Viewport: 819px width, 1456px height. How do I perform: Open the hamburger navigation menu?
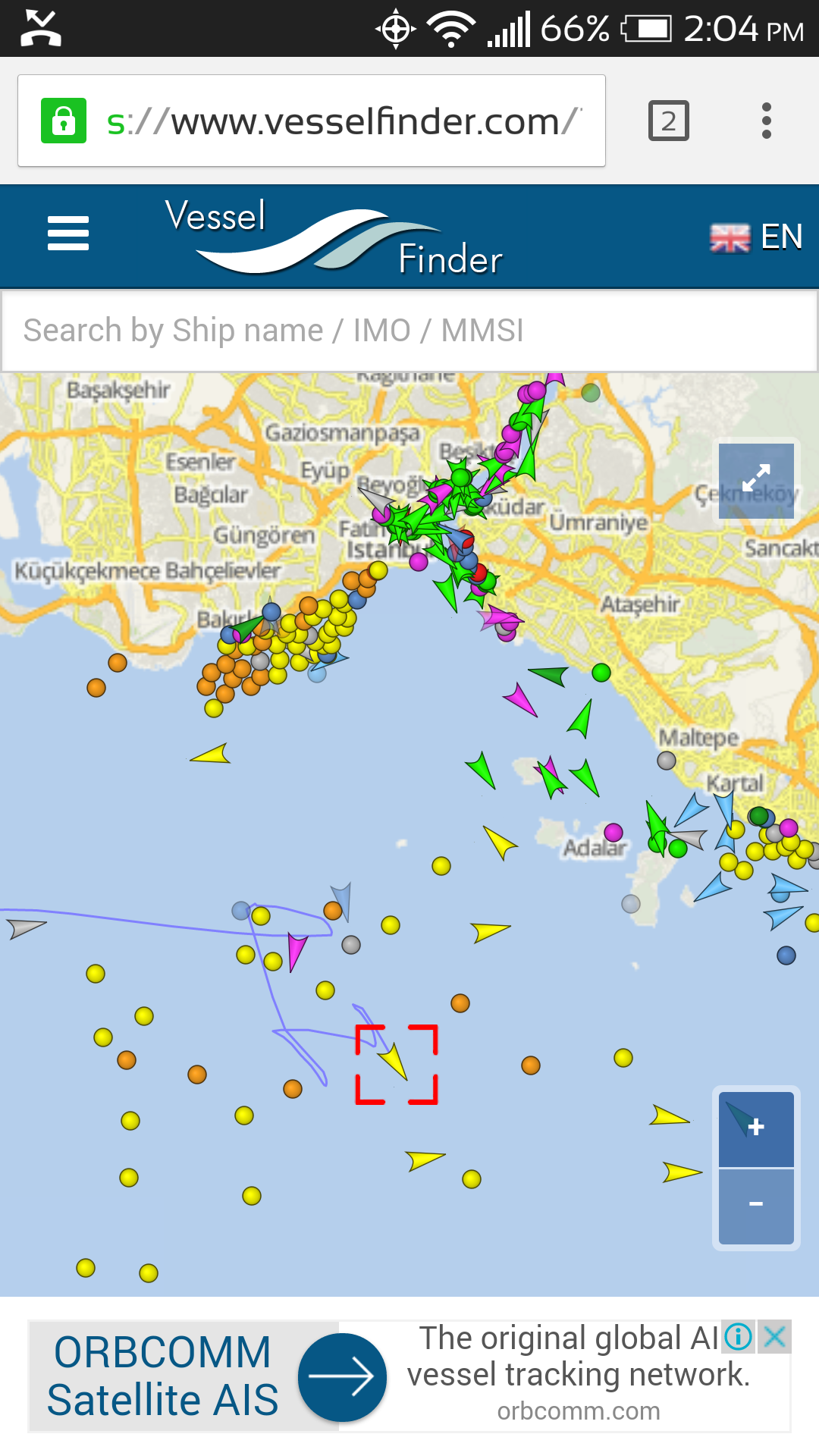click(x=68, y=233)
